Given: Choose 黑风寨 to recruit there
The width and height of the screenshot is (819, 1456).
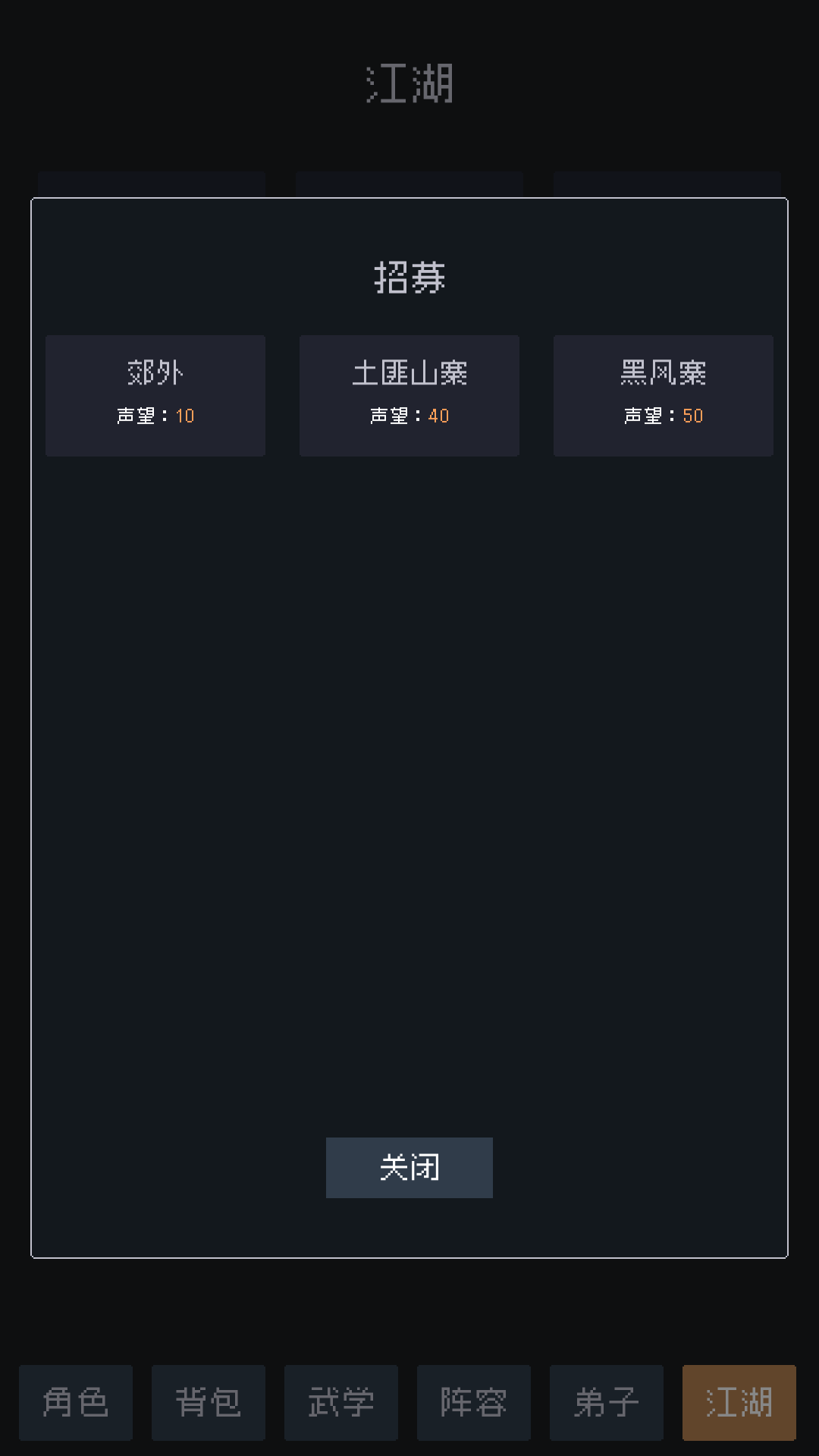Looking at the screenshot, I should click(663, 395).
